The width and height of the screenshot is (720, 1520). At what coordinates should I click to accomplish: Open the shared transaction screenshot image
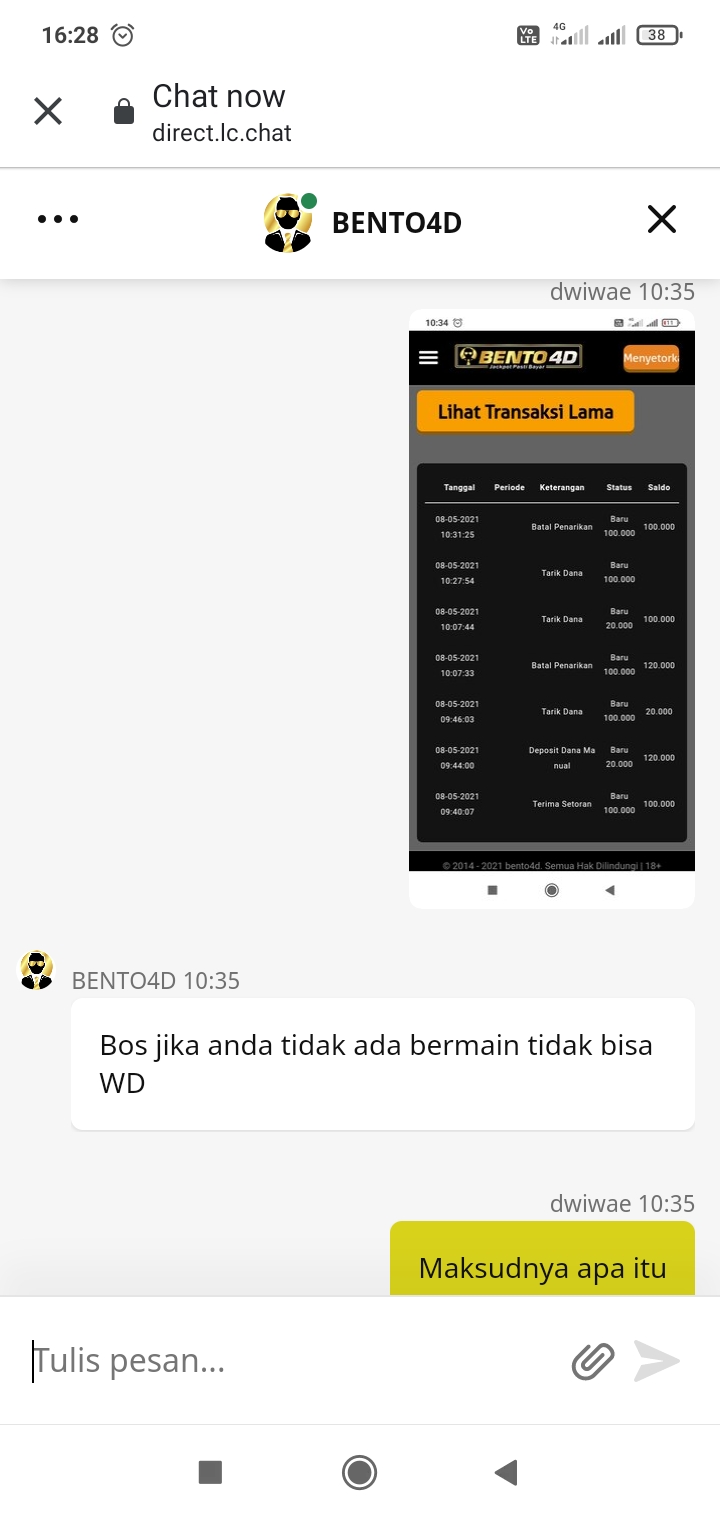click(x=552, y=609)
